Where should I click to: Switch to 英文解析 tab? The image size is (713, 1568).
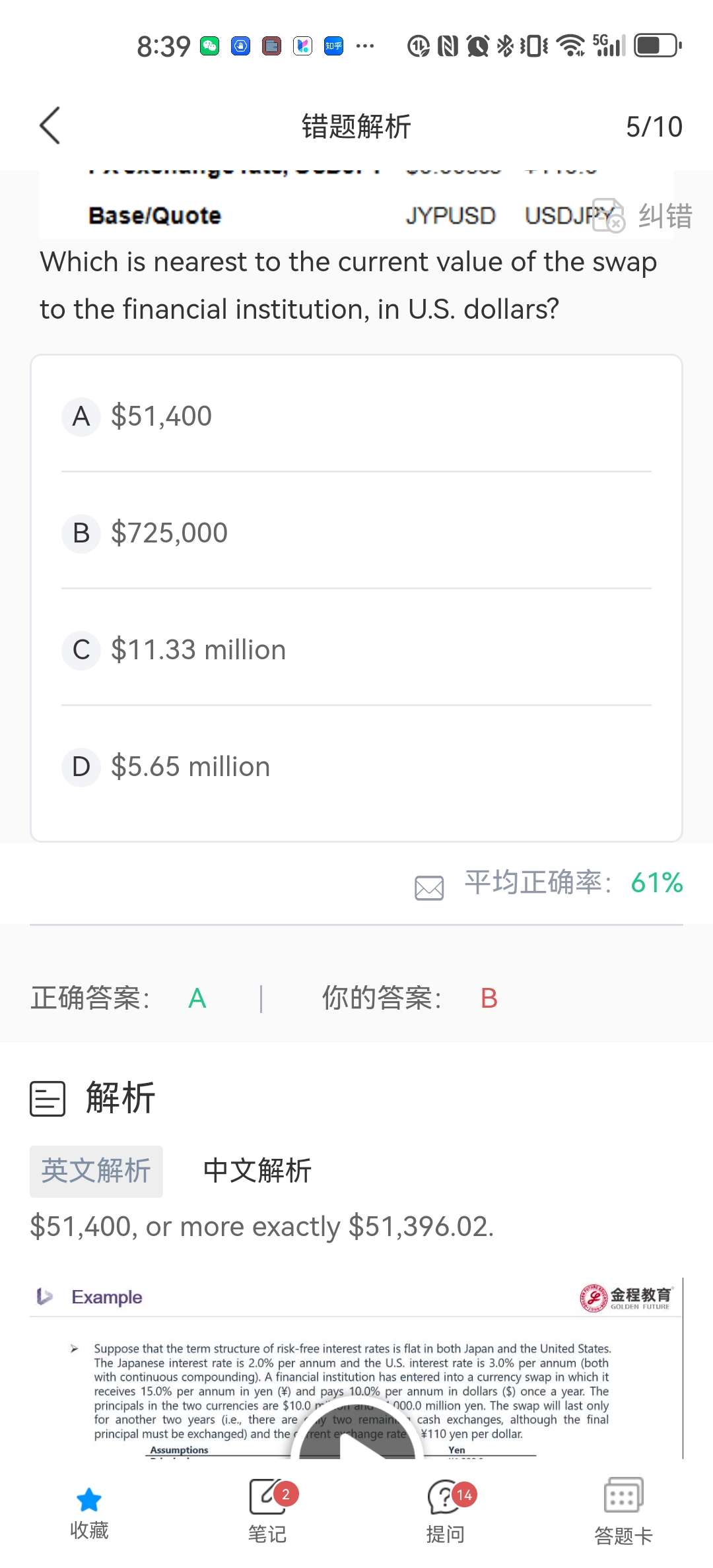pyautogui.click(x=96, y=1171)
